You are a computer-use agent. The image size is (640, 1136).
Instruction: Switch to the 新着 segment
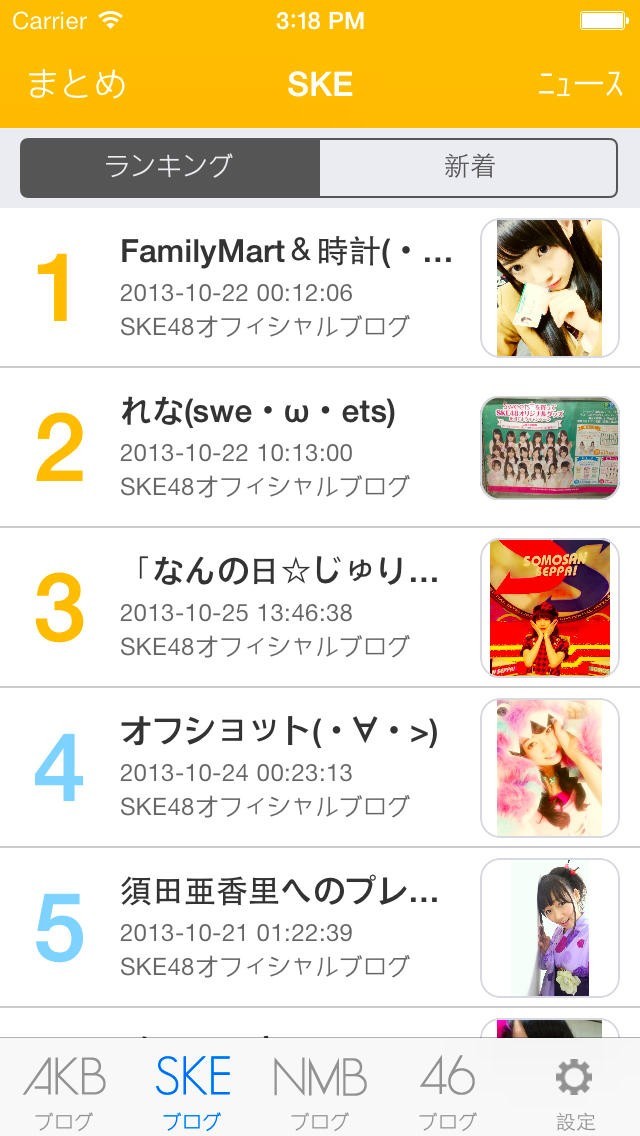468,167
